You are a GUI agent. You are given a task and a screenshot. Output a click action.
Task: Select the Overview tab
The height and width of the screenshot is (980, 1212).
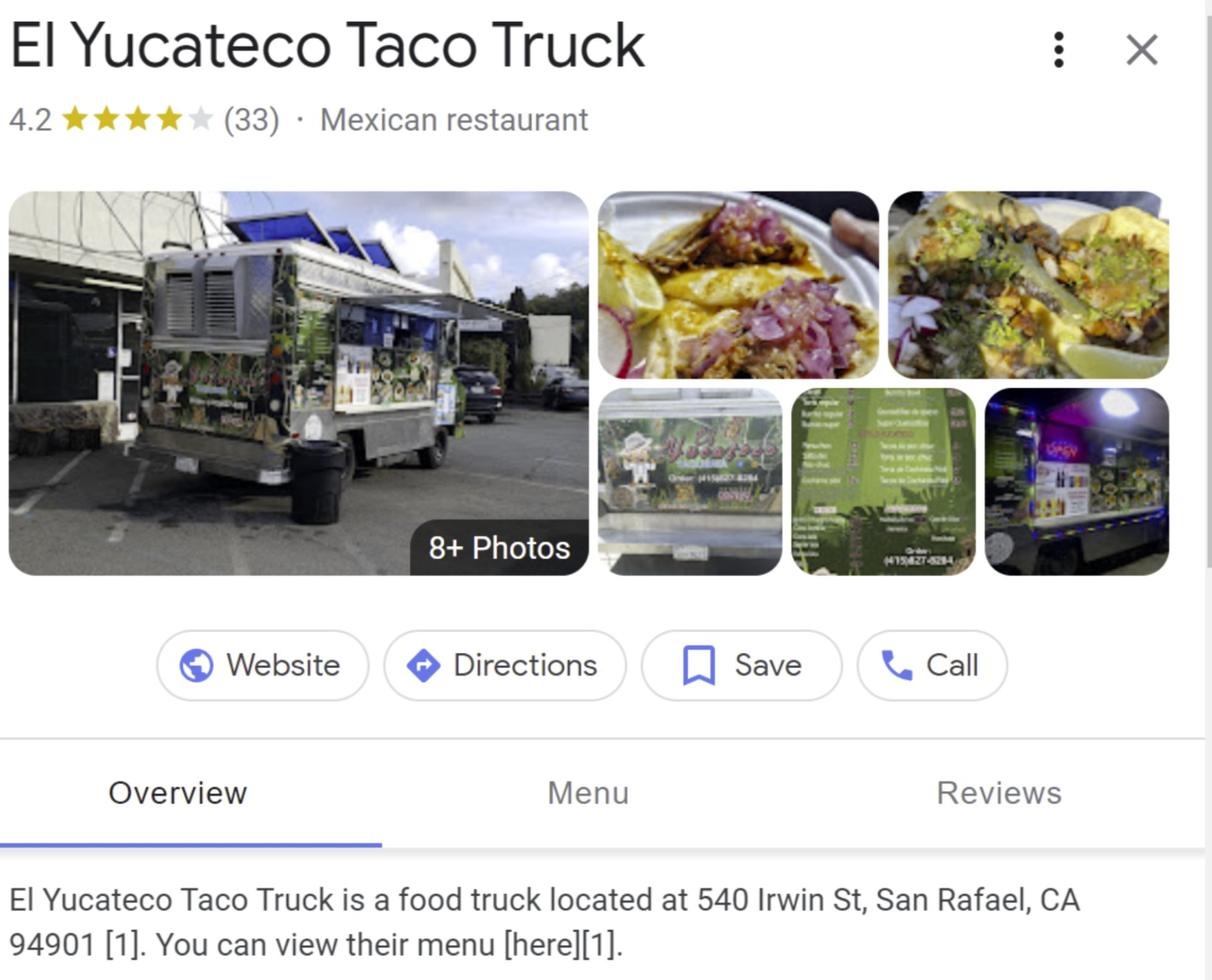click(178, 793)
